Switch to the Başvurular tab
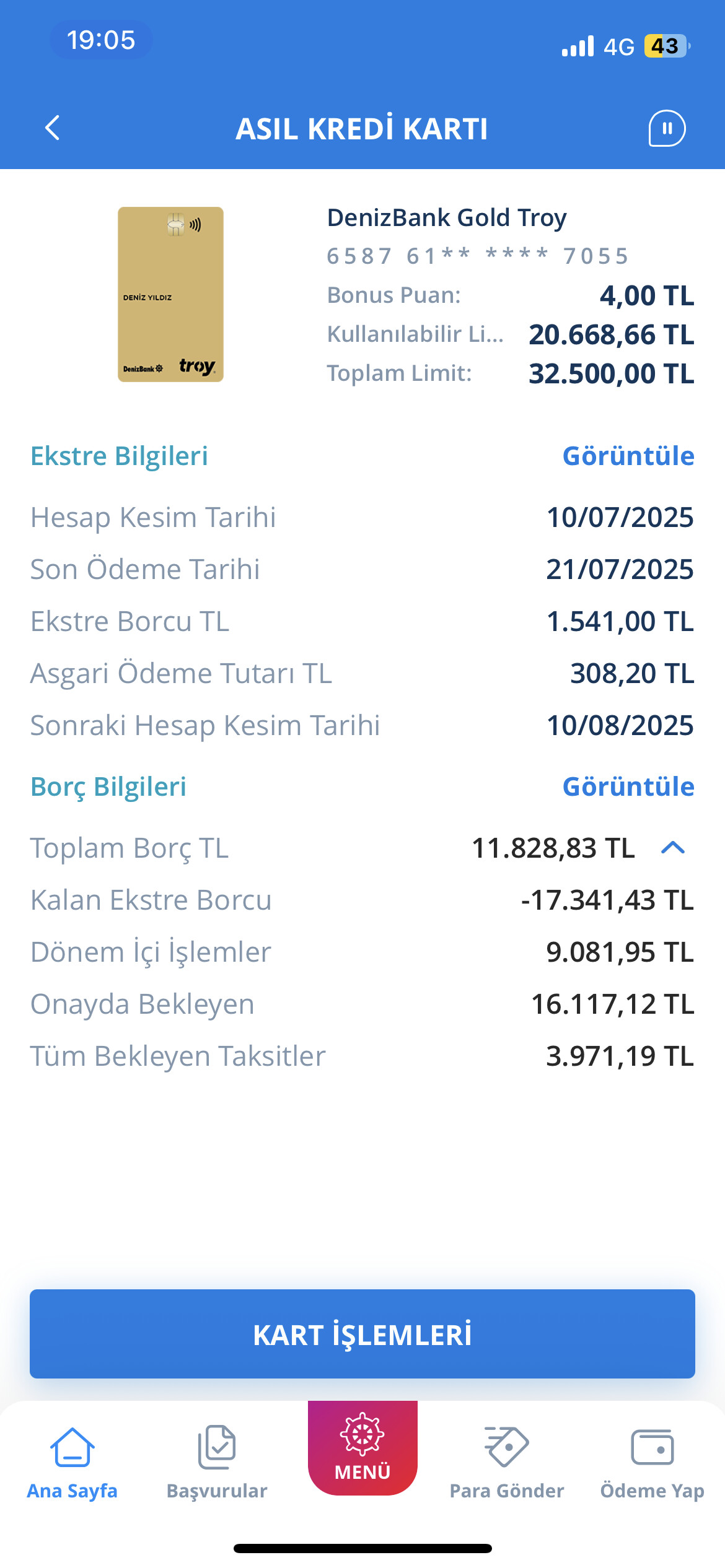 [217, 1464]
